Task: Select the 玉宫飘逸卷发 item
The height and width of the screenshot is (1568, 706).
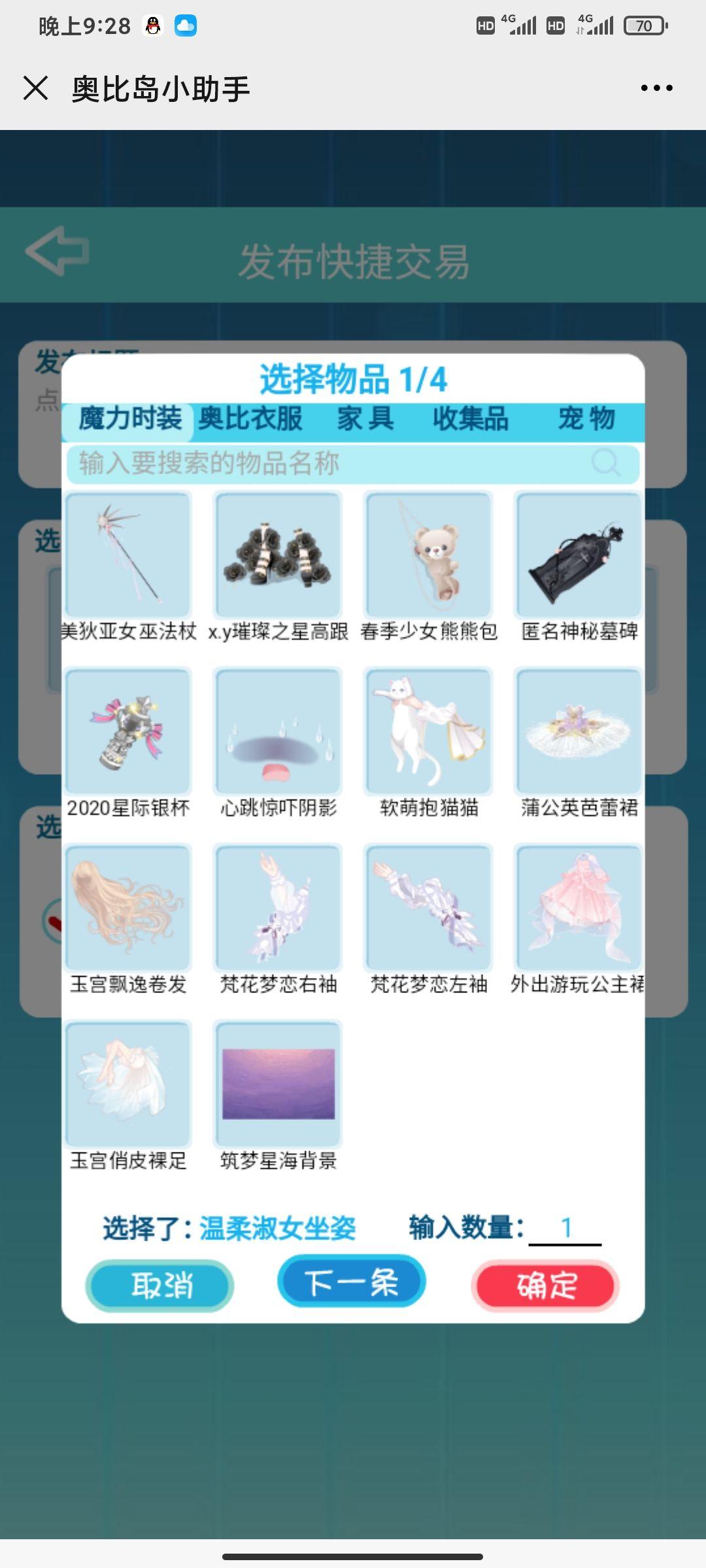Action: pos(128,908)
